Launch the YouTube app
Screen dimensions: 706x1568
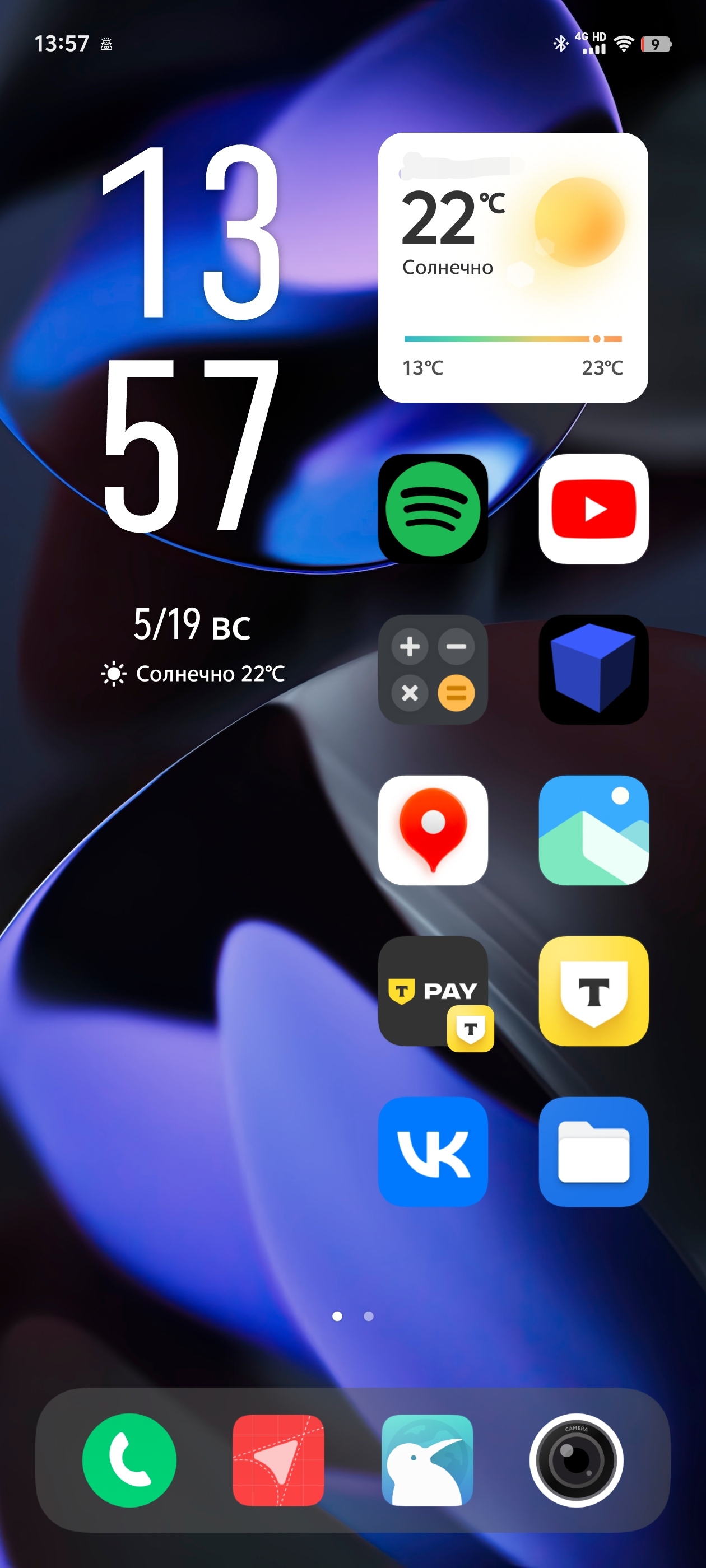coord(593,509)
